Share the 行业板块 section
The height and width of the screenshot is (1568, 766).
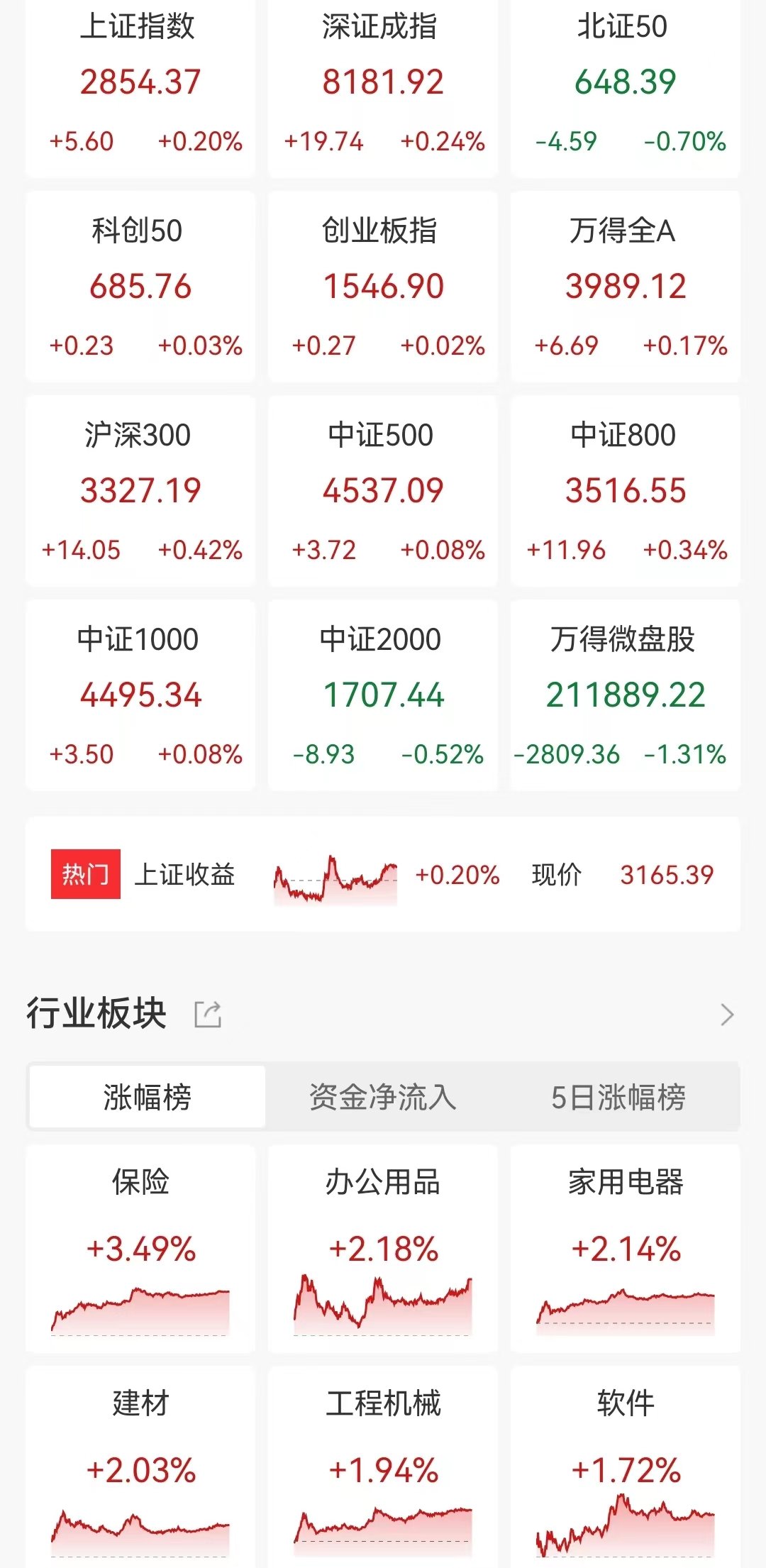point(208,1014)
